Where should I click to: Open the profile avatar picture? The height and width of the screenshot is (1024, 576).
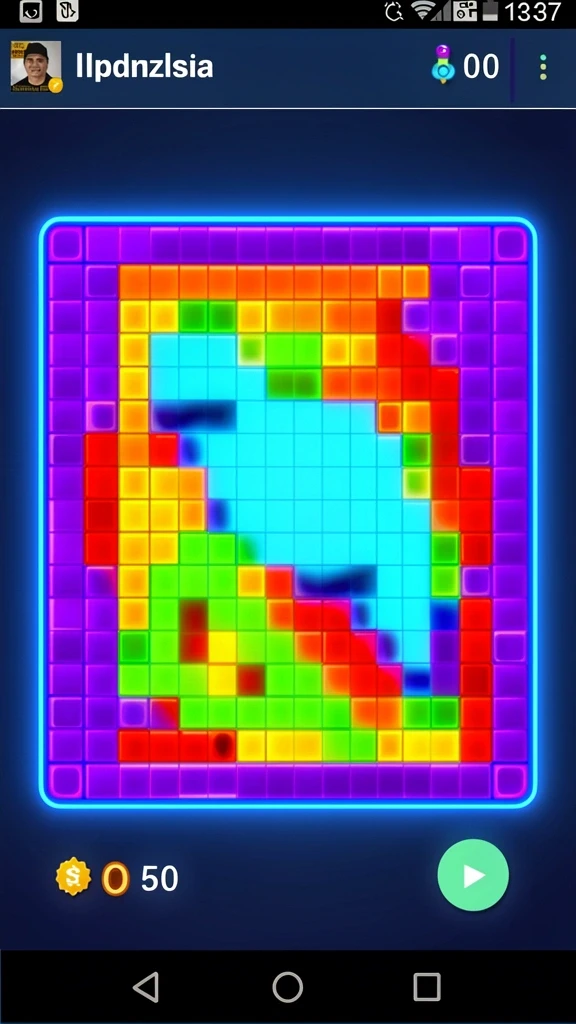click(37, 66)
